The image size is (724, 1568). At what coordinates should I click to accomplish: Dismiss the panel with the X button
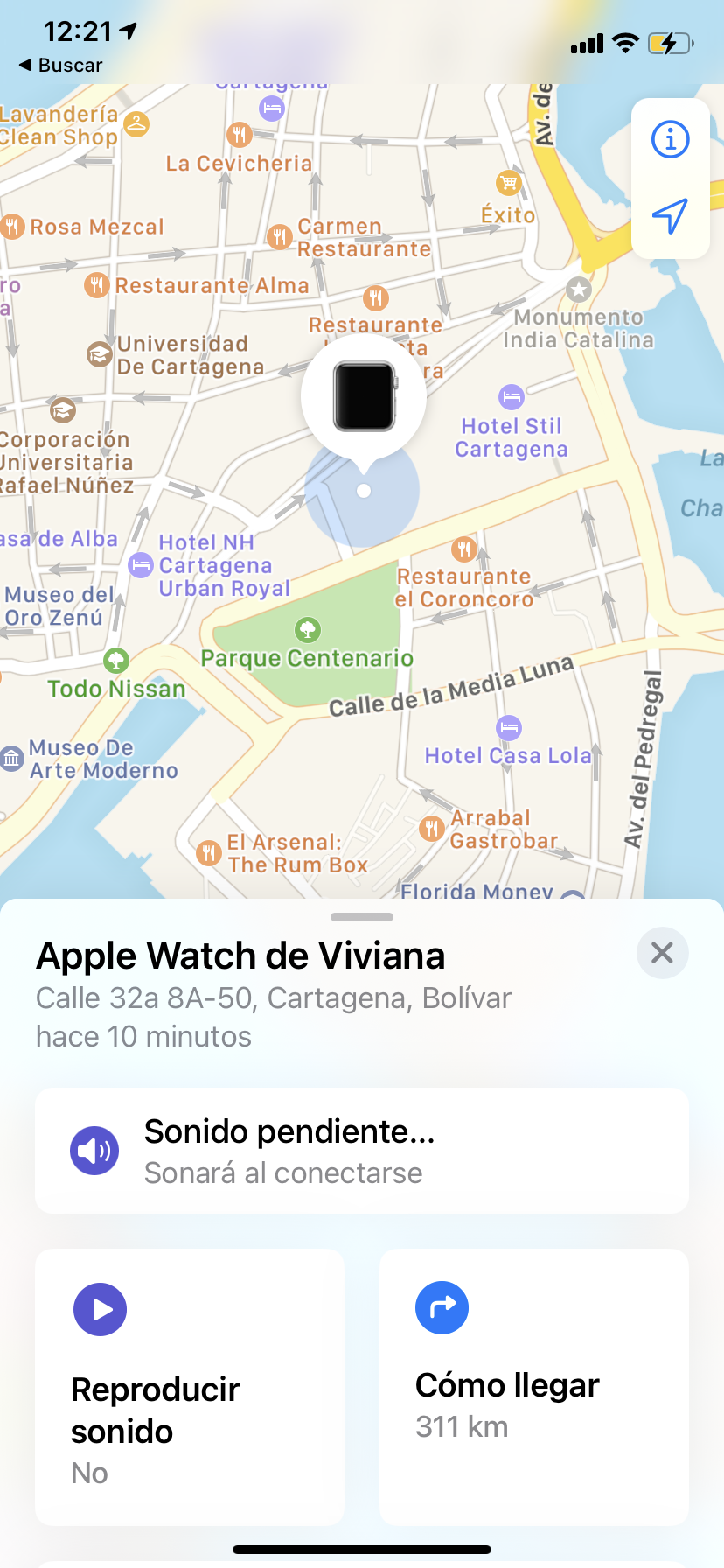662,954
